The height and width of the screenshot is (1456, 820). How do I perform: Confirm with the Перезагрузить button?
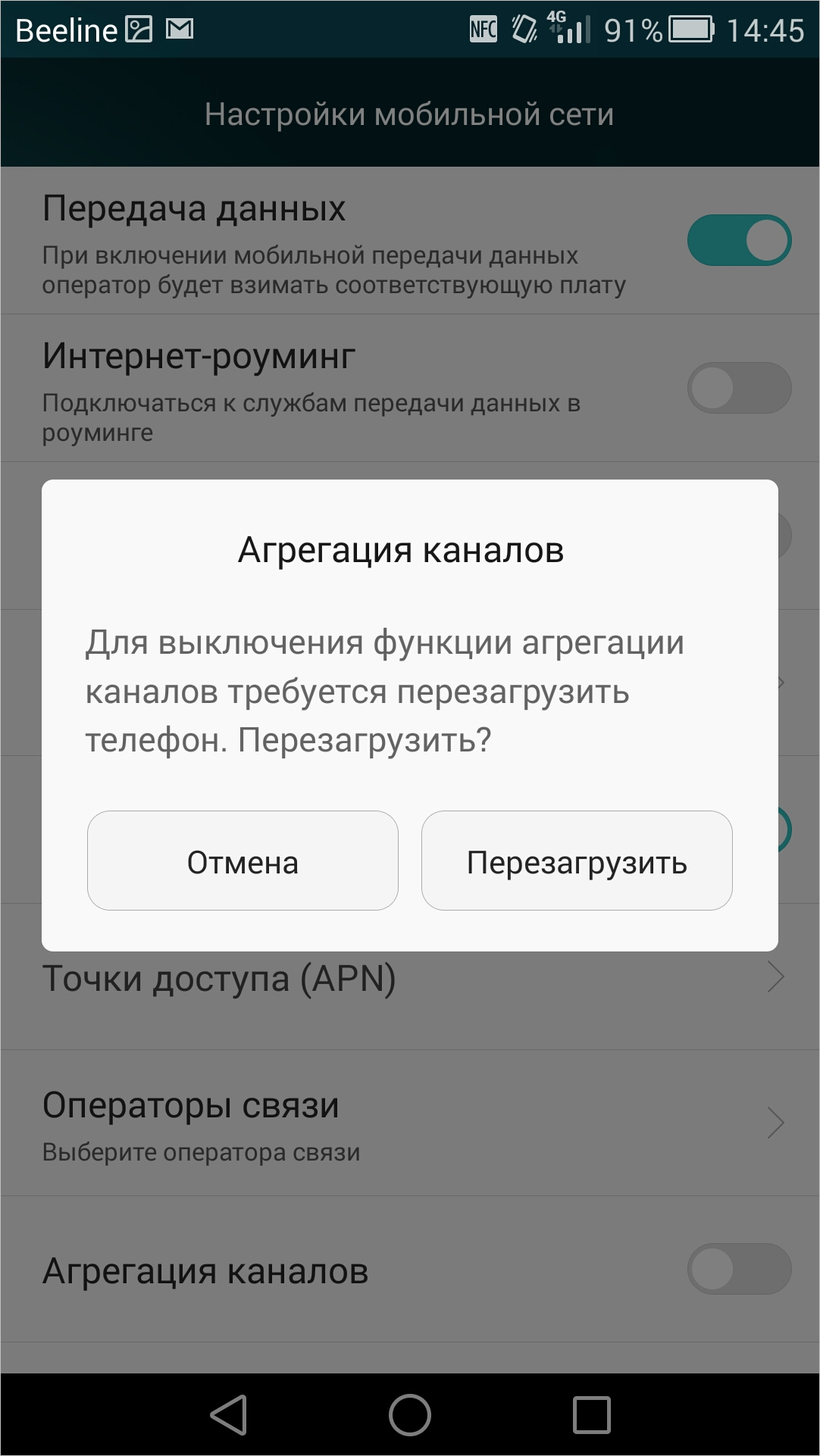pos(577,861)
